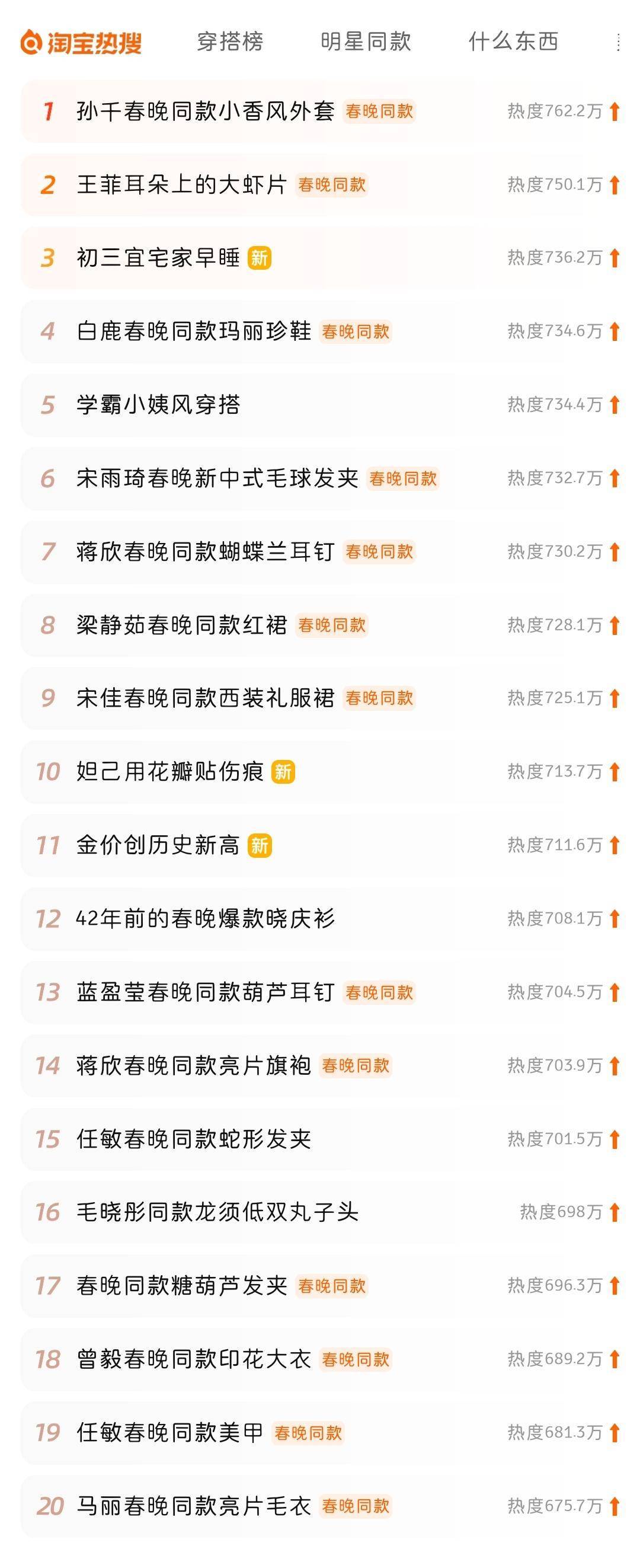Select 毛晓彤同款龙须低双丸子头
Image resolution: width=640 pixels, height=1568 pixels.
point(217,1212)
